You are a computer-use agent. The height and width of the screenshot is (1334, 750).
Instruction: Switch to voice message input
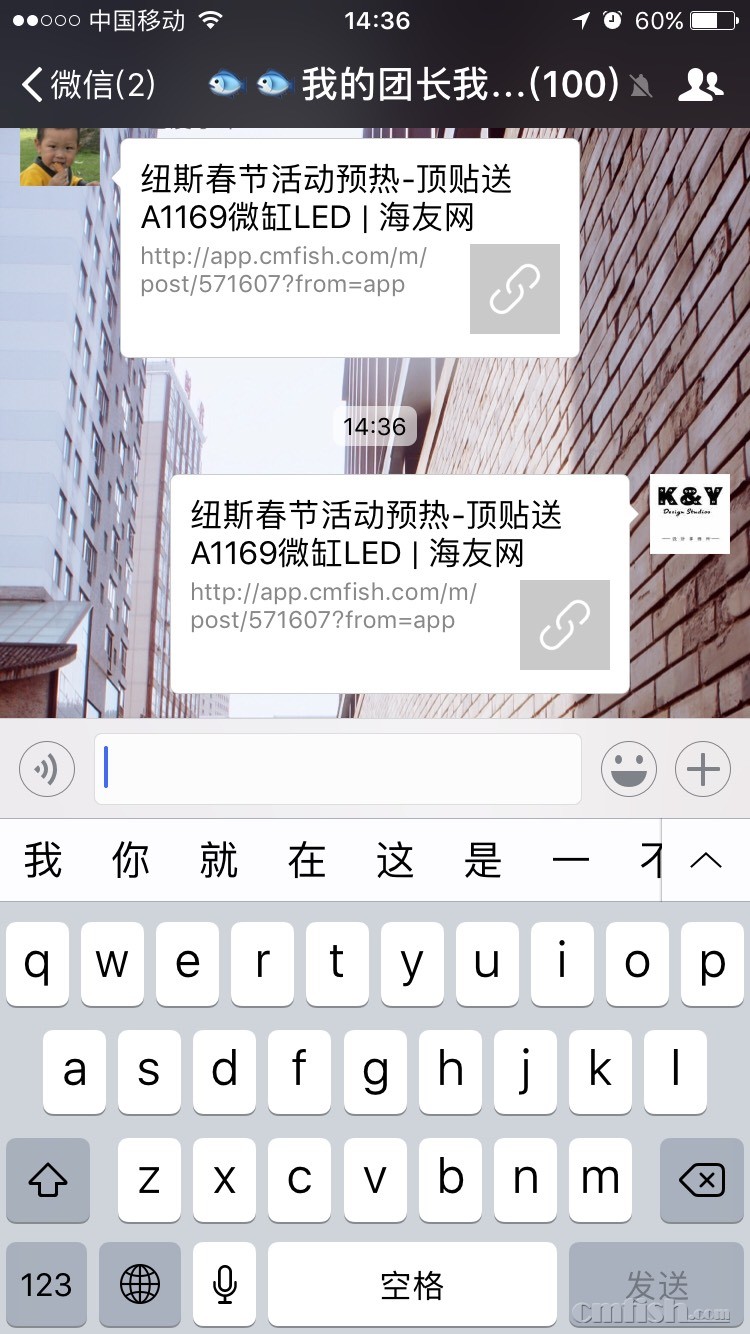(x=47, y=769)
